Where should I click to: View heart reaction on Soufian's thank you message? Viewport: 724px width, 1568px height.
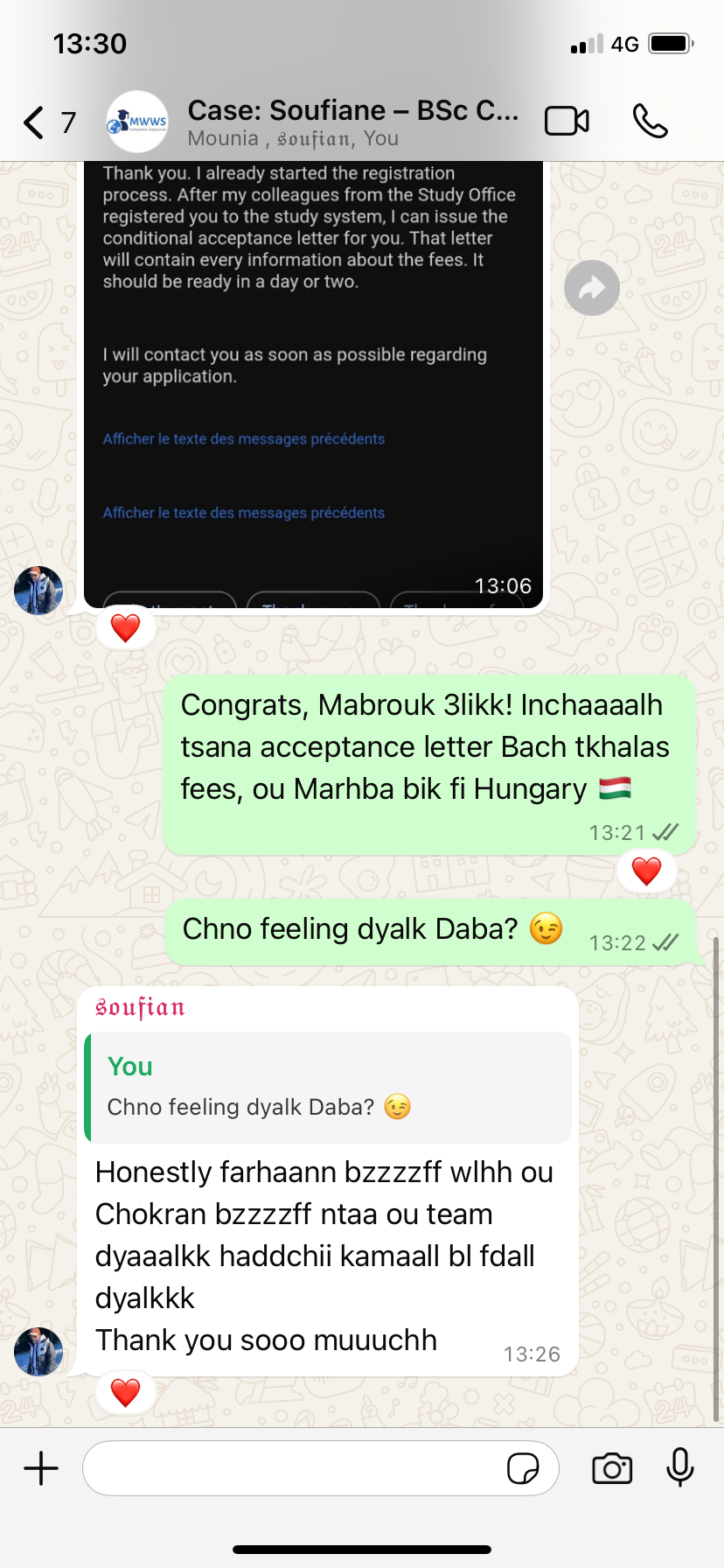tap(125, 1392)
